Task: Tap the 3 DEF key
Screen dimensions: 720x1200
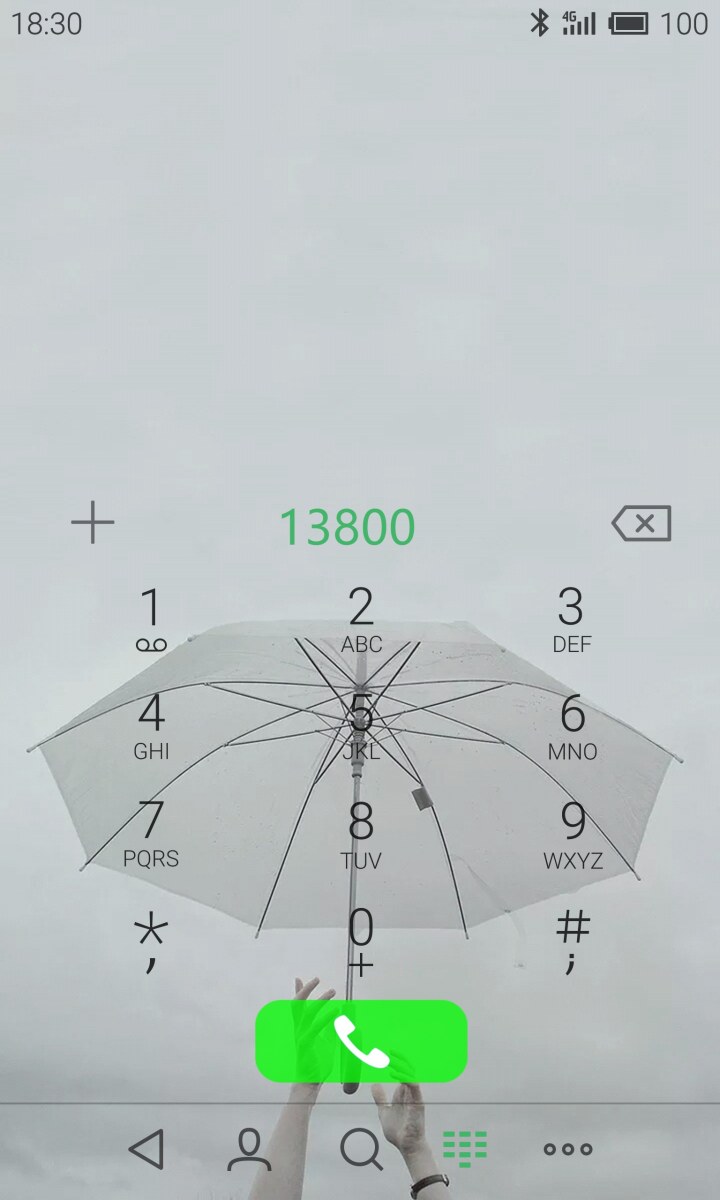Action: pos(571,620)
